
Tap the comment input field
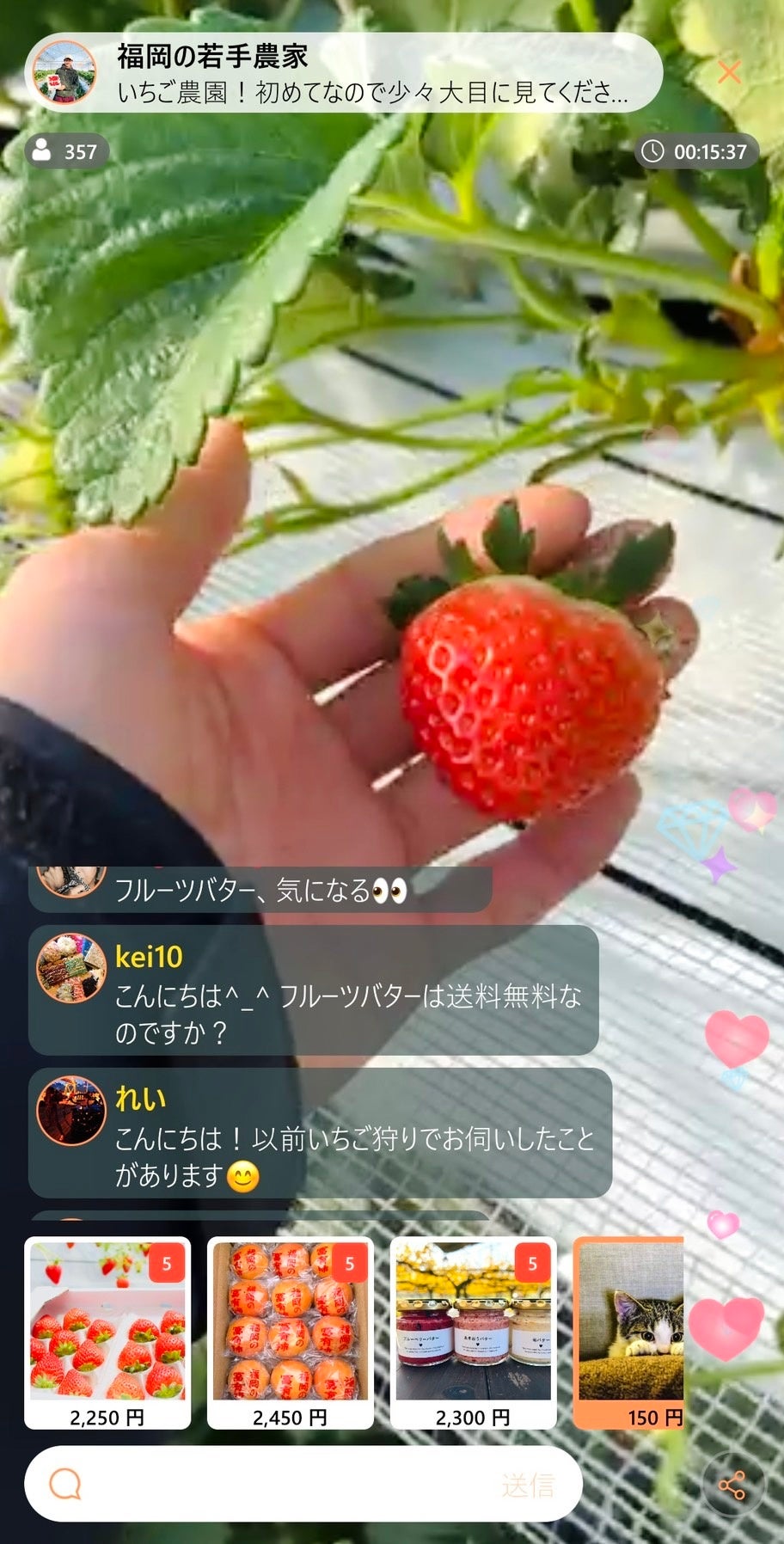coord(284,1484)
